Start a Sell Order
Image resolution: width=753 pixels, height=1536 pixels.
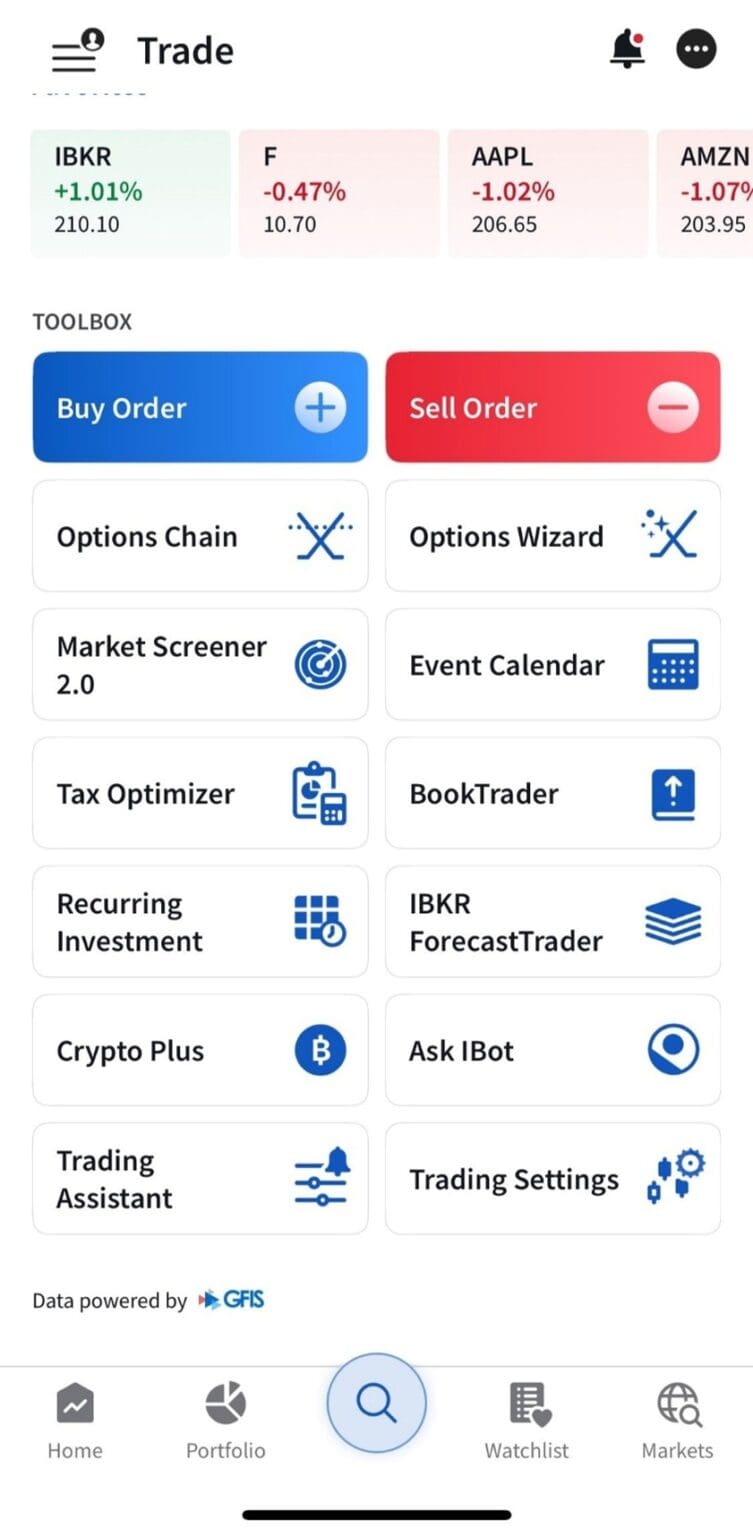(551, 406)
